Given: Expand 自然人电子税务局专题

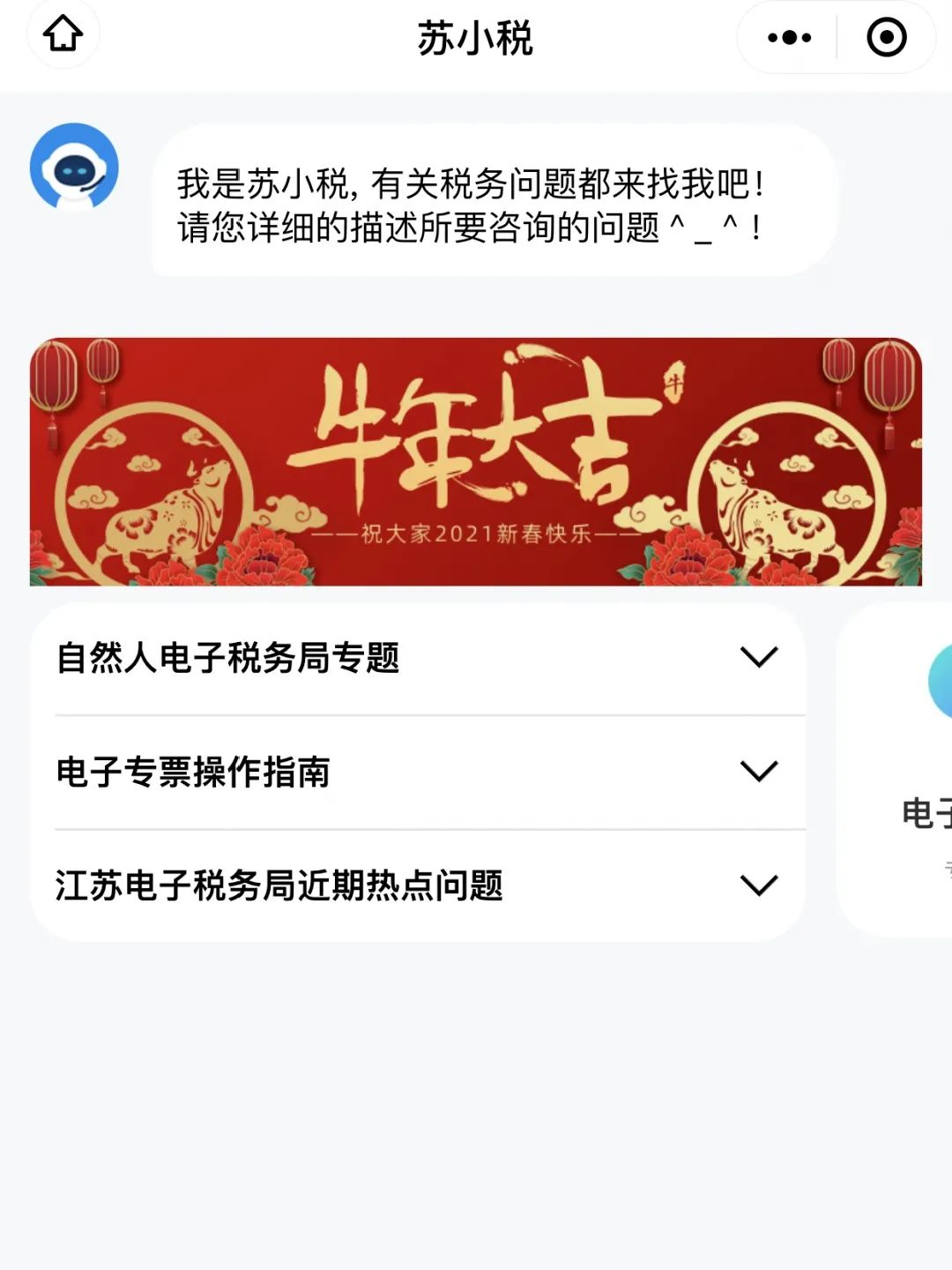Looking at the screenshot, I should point(418,658).
